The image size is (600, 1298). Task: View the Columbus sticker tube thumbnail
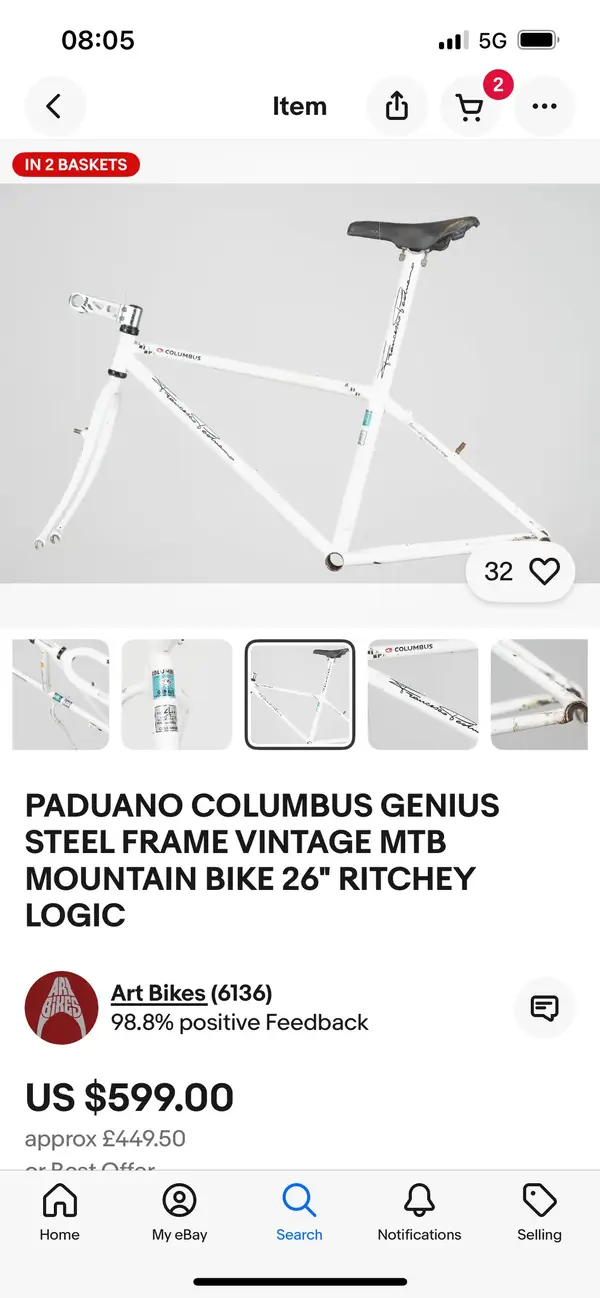click(177, 694)
